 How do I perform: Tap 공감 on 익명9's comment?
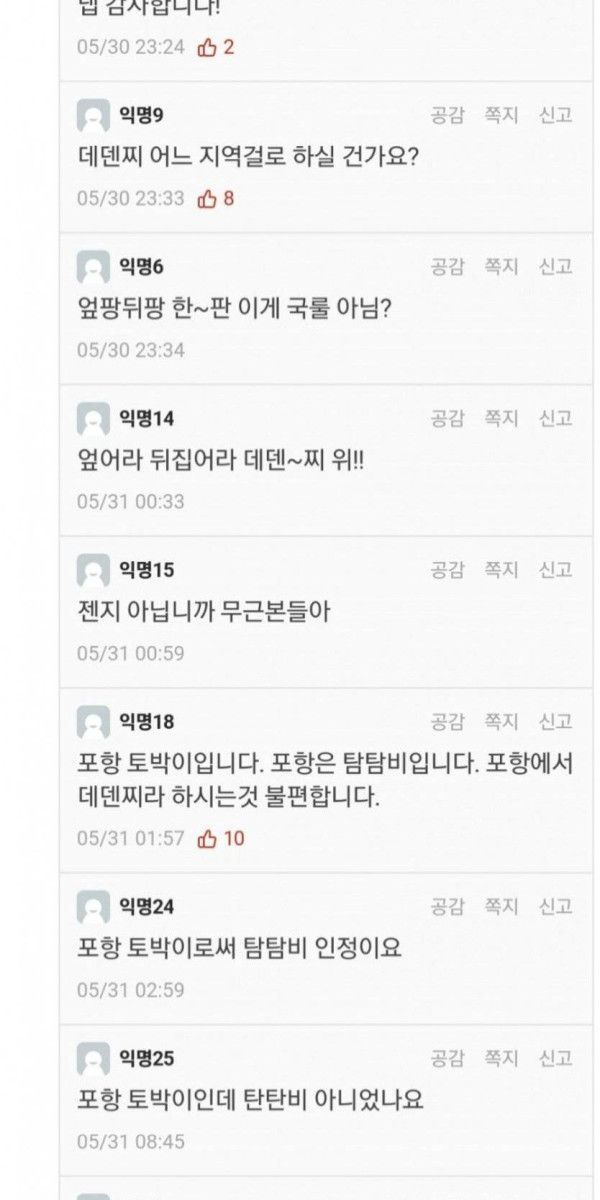pyautogui.click(x=447, y=115)
